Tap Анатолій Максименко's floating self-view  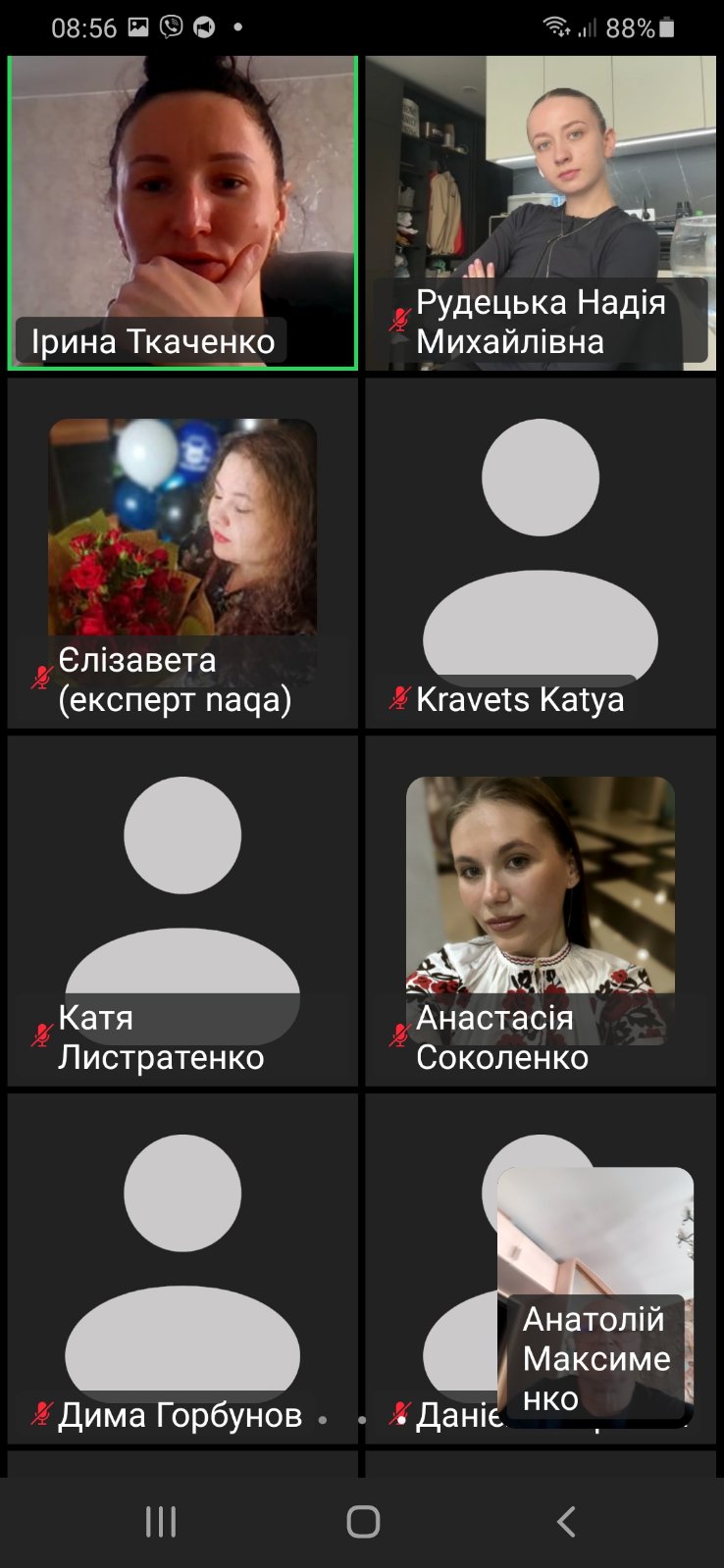click(595, 1294)
